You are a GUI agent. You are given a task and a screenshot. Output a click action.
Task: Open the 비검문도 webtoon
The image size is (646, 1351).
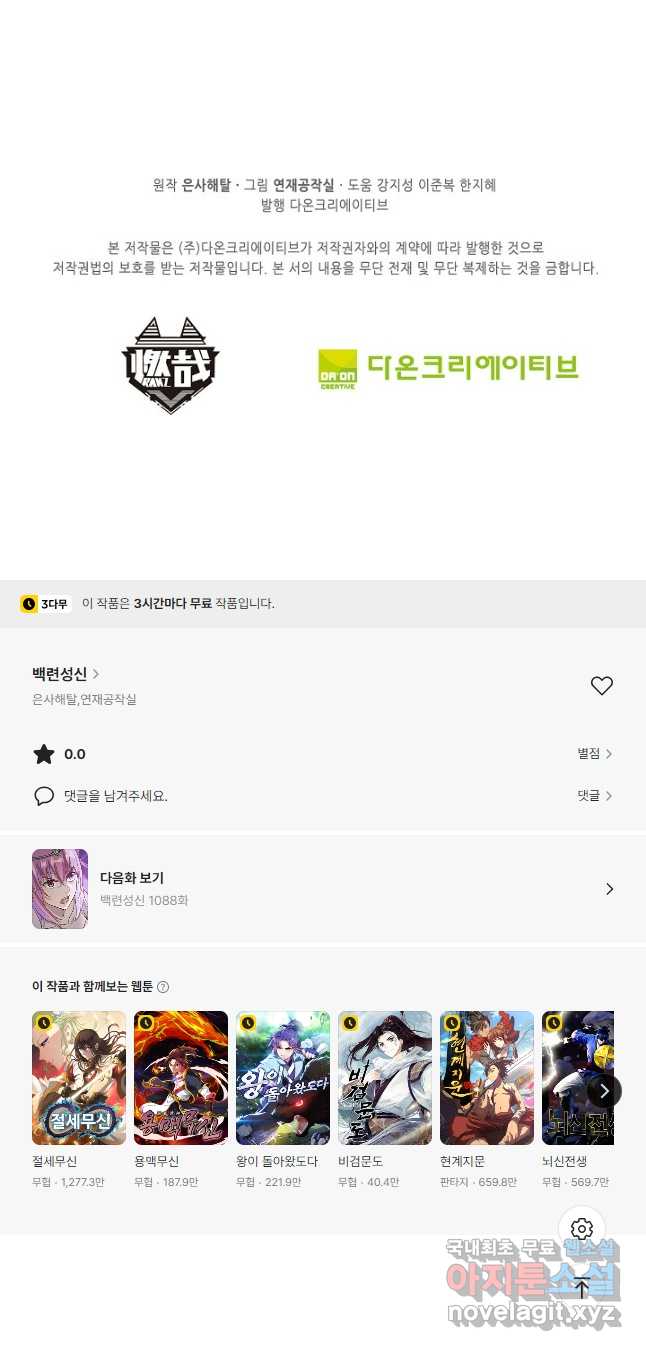click(385, 1078)
